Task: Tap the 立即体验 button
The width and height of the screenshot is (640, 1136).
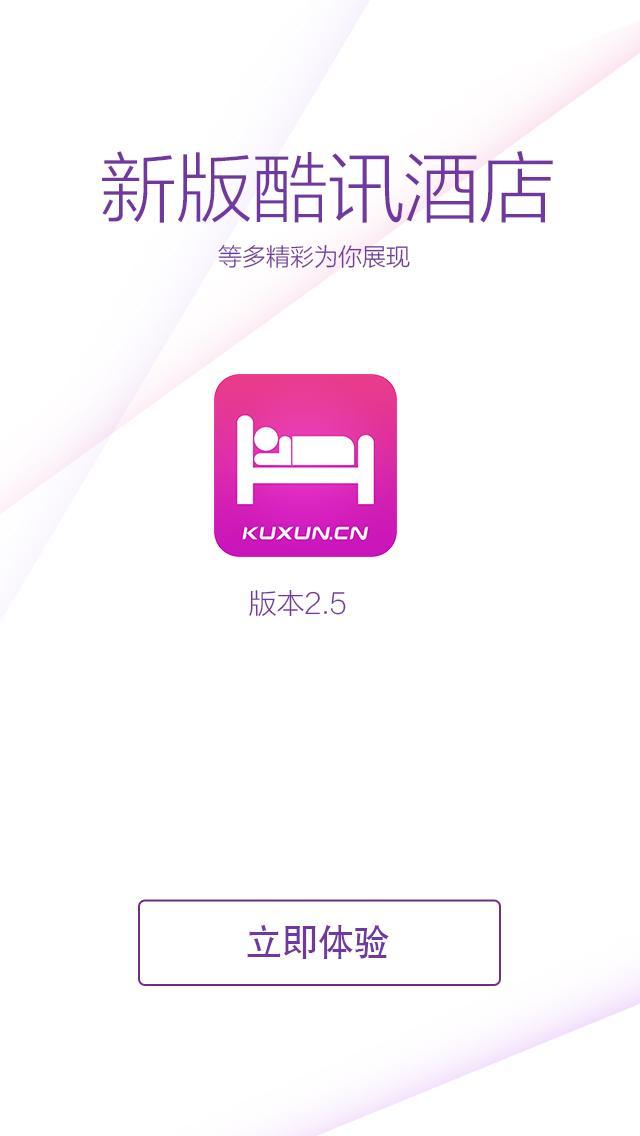Action: coord(319,942)
